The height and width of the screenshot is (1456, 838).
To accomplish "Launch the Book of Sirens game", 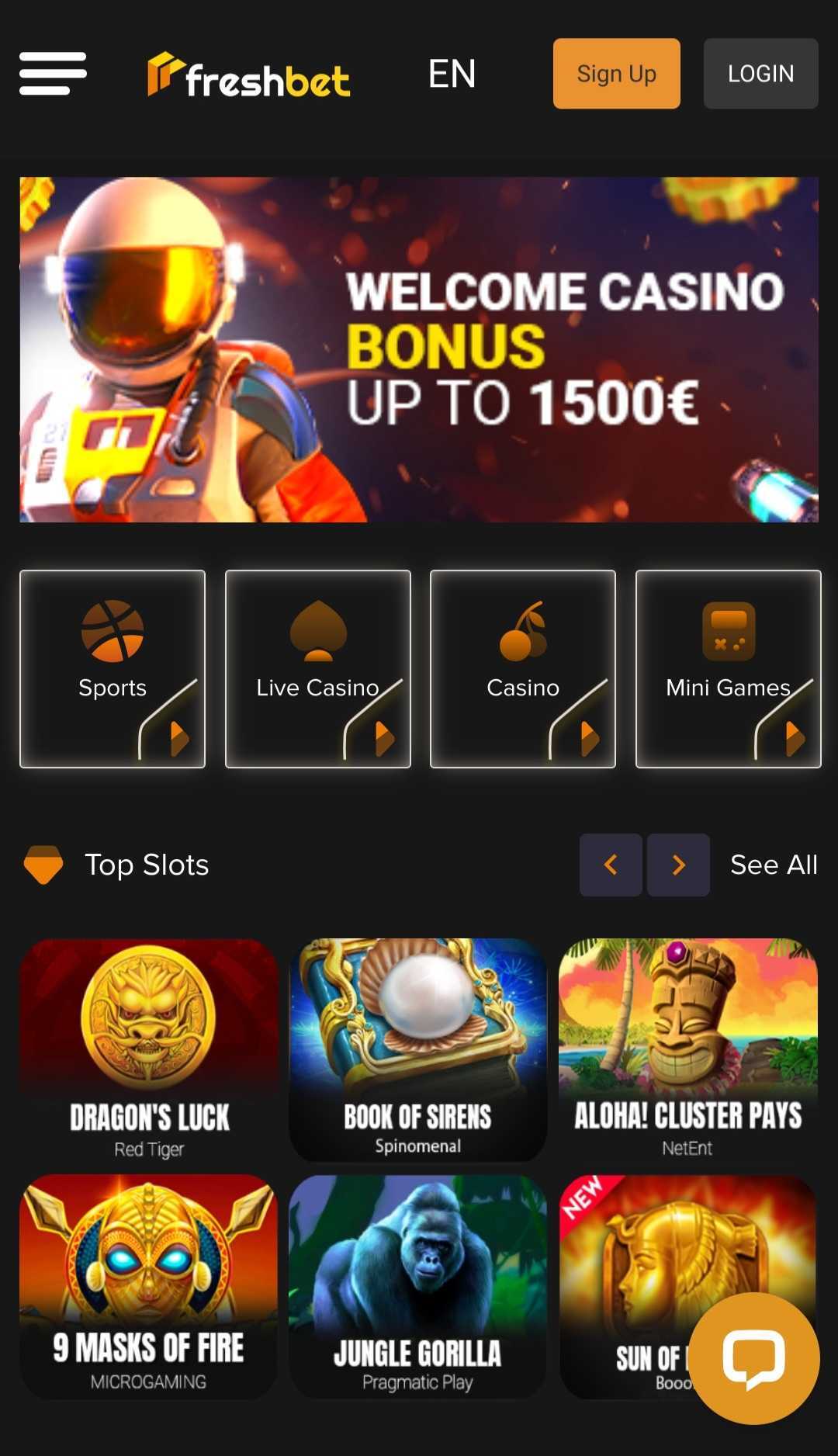I will (x=417, y=1049).
